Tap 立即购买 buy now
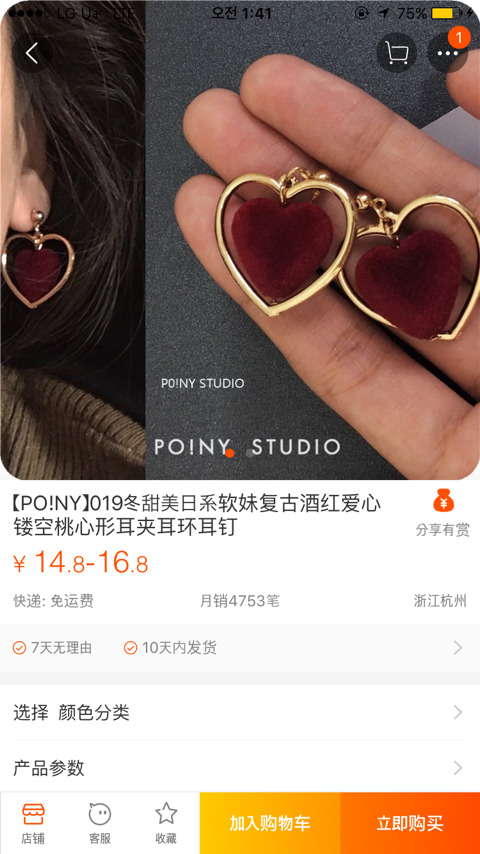 (x=410, y=824)
